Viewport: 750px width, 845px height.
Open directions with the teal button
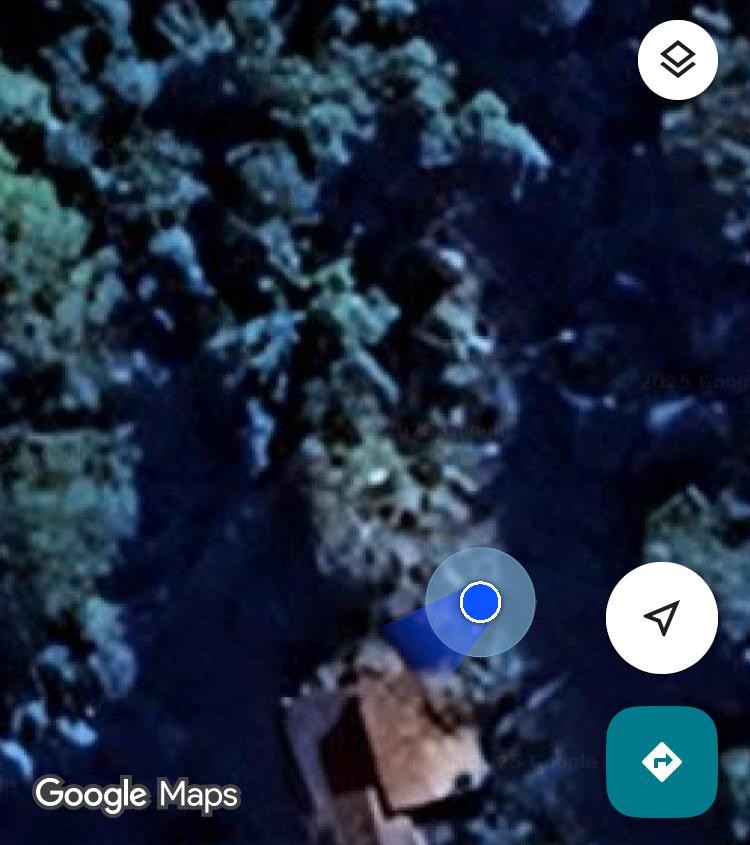(x=662, y=762)
